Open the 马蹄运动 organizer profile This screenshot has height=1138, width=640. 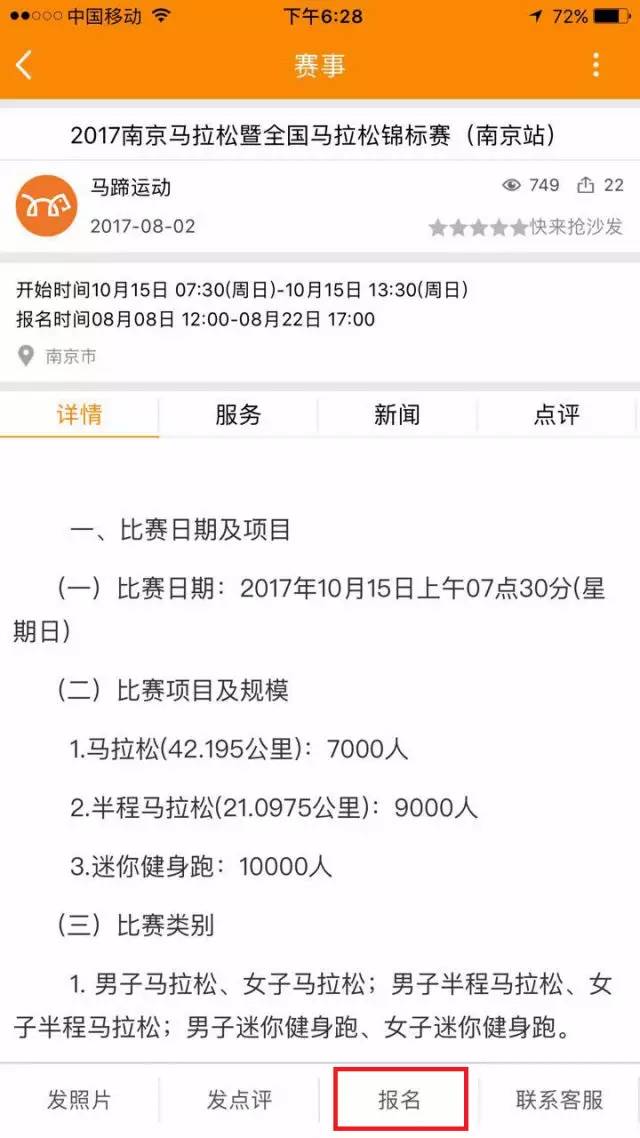[x=47, y=206]
